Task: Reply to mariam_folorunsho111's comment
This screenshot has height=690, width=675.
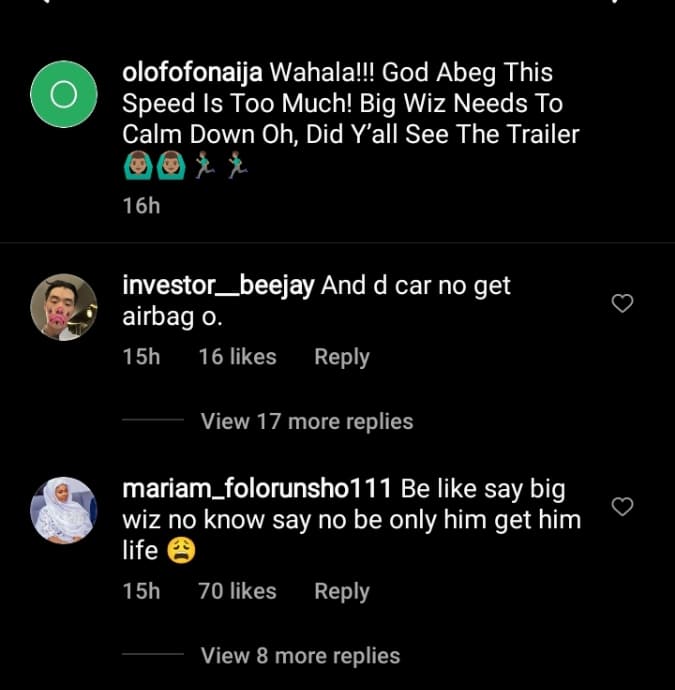Action: click(342, 591)
